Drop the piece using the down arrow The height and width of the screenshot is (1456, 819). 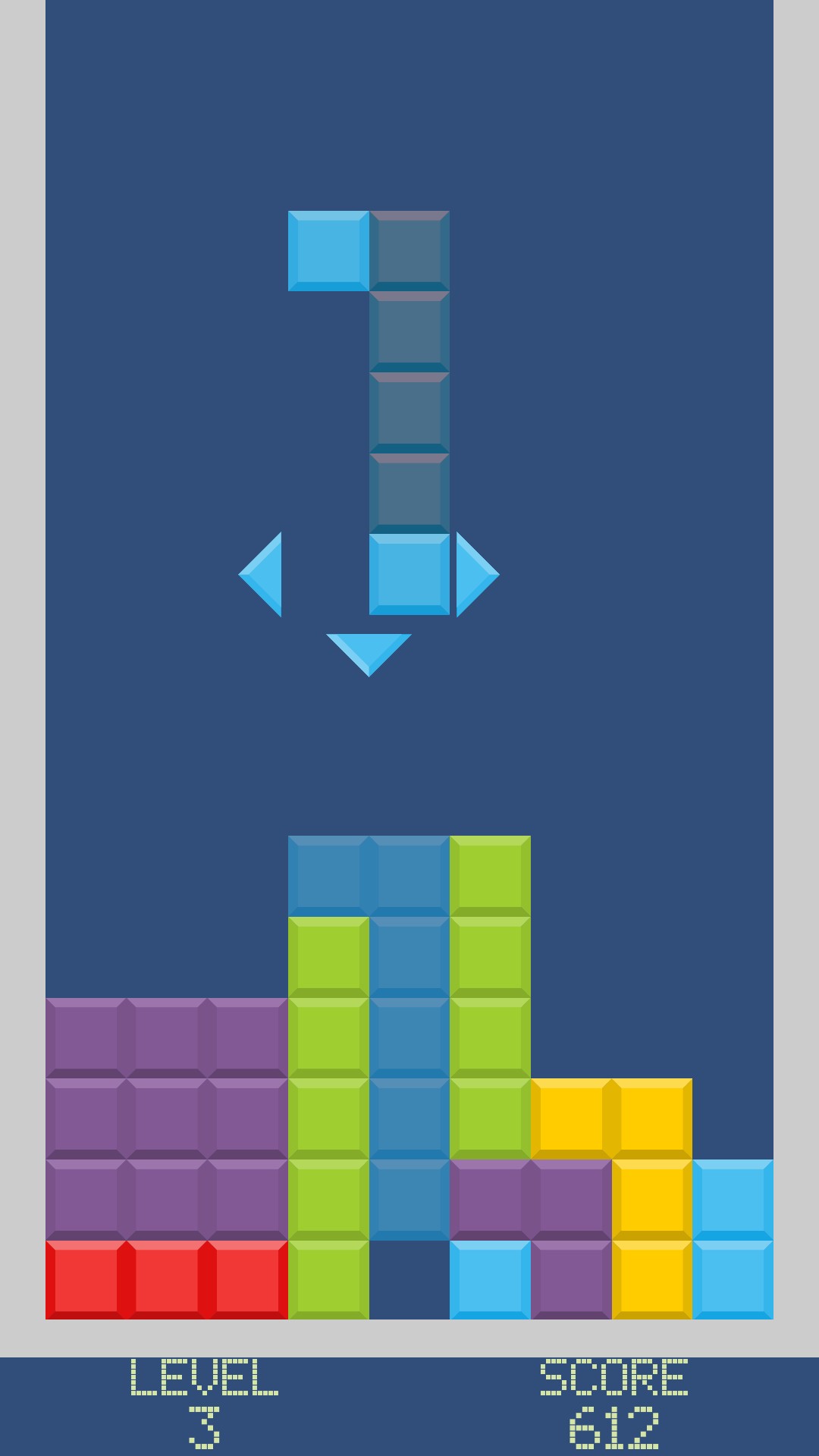click(369, 651)
